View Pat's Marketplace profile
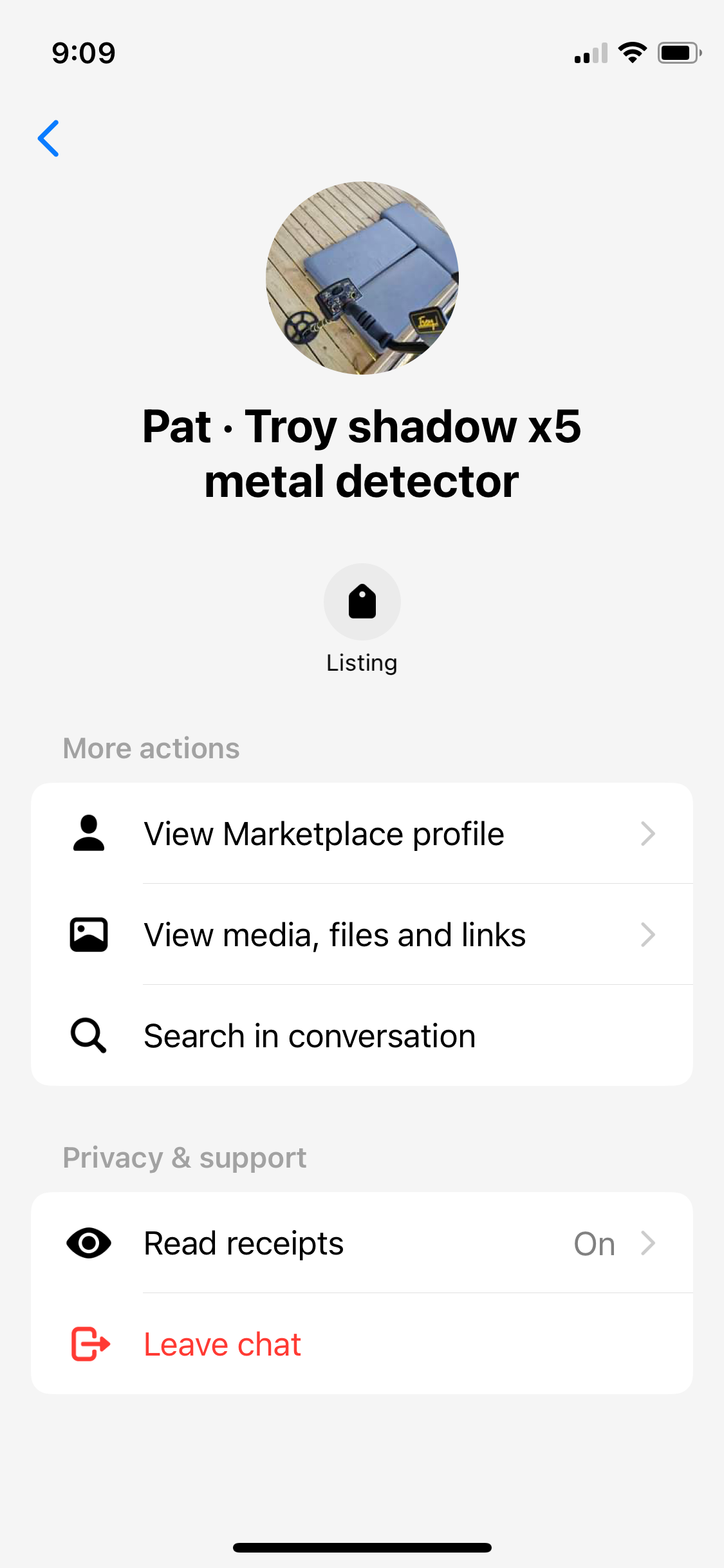Viewport: 724px width, 1568px height. (362, 834)
